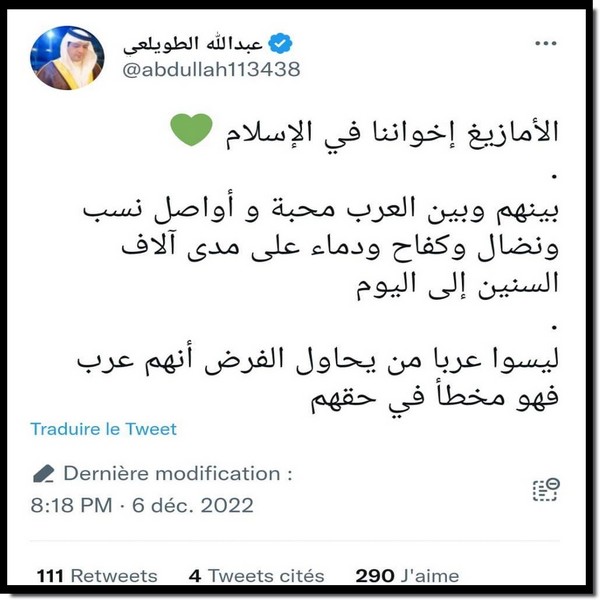View the 111 Retweets list

click(96, 575)
